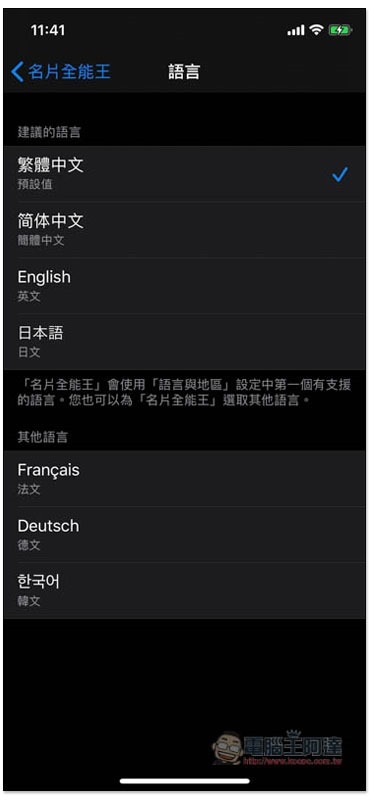Go back to 名片全能王 settings
Screen dimensions: 369x800
pyautogui.click(x=61, y=72)
